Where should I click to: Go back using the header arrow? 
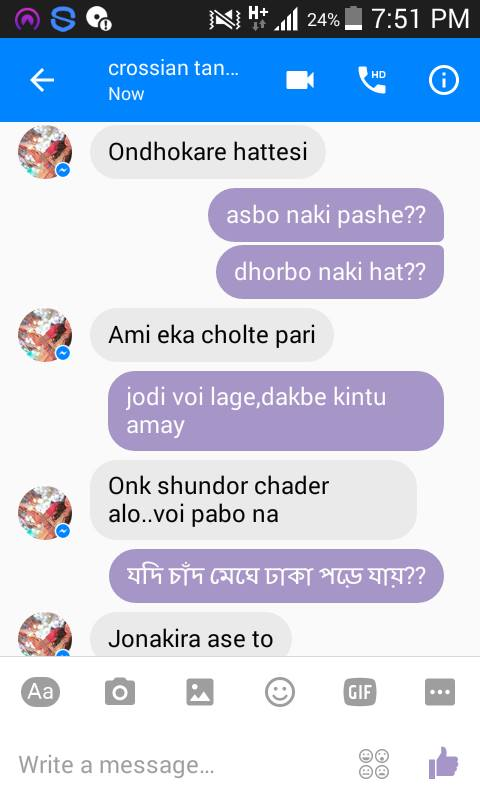pyautogui.click(x=42, y=80)
